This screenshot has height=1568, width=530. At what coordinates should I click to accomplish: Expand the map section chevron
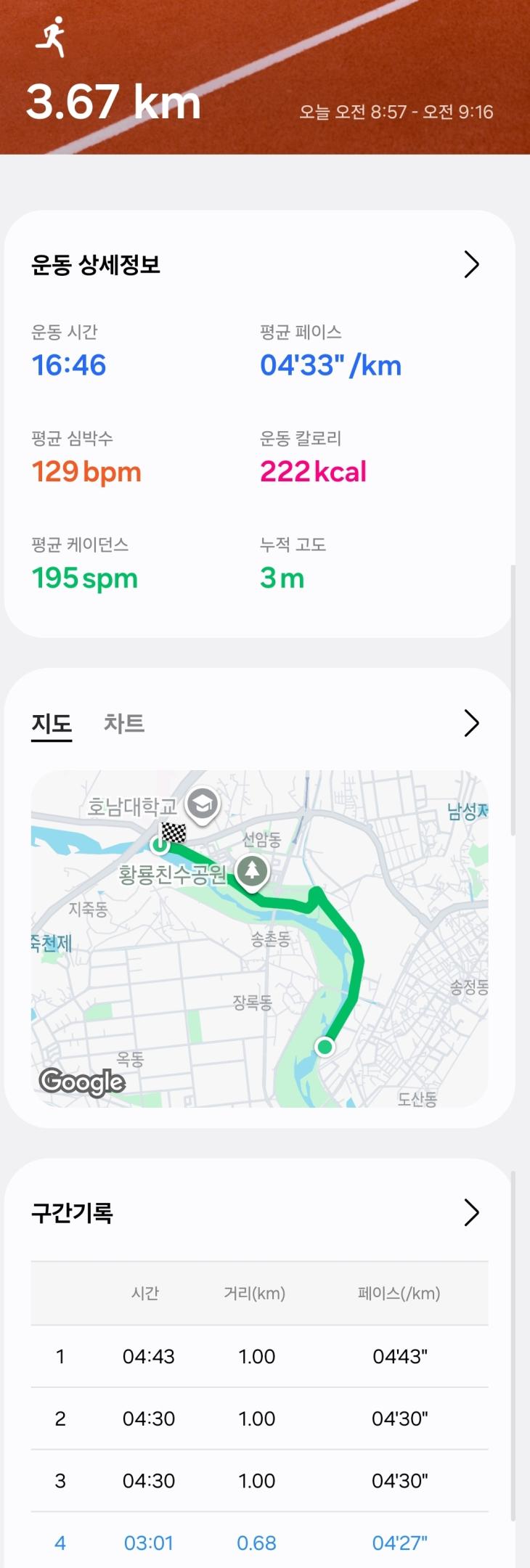coord(471,723)
